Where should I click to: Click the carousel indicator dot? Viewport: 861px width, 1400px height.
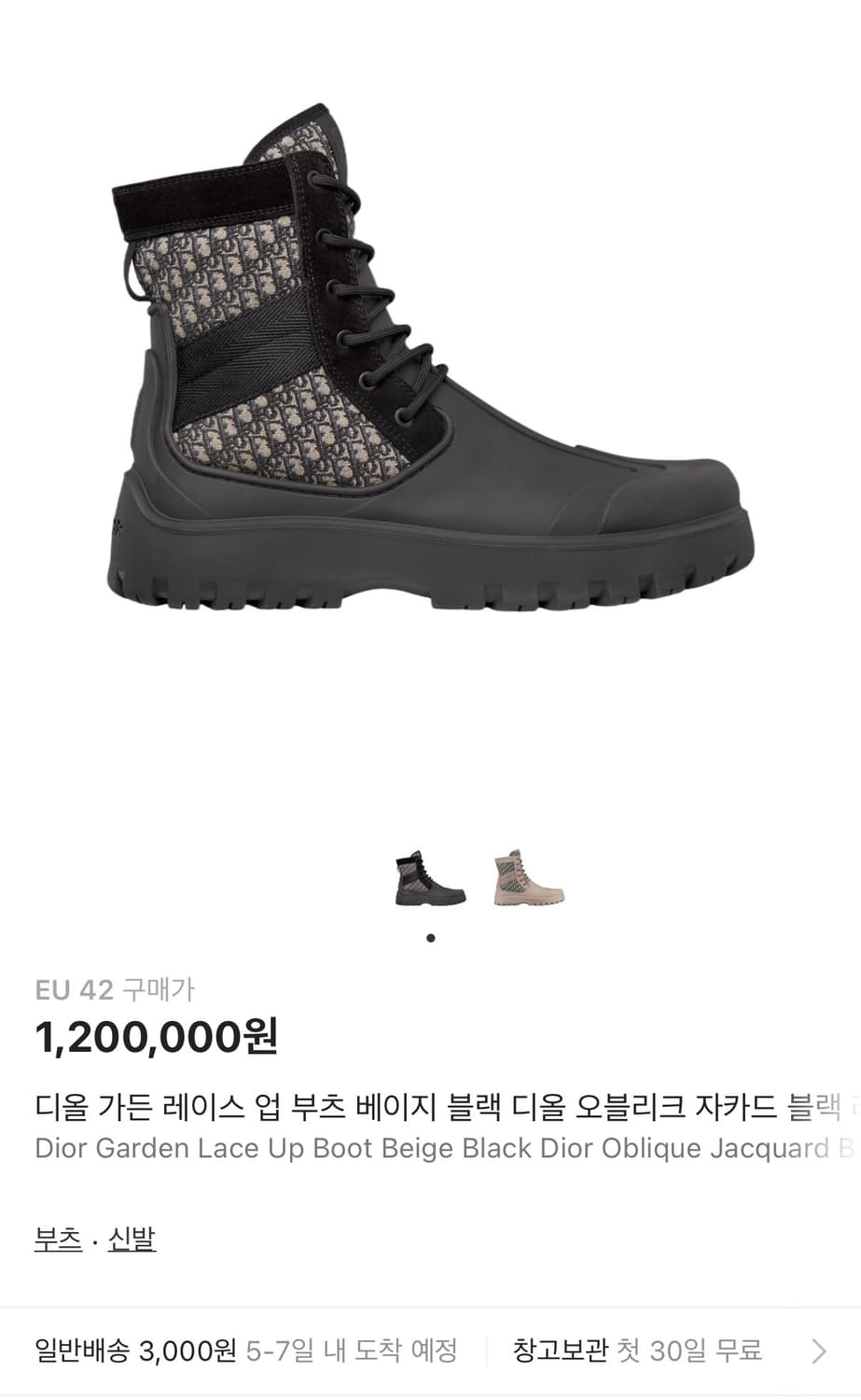coord(431,939)
